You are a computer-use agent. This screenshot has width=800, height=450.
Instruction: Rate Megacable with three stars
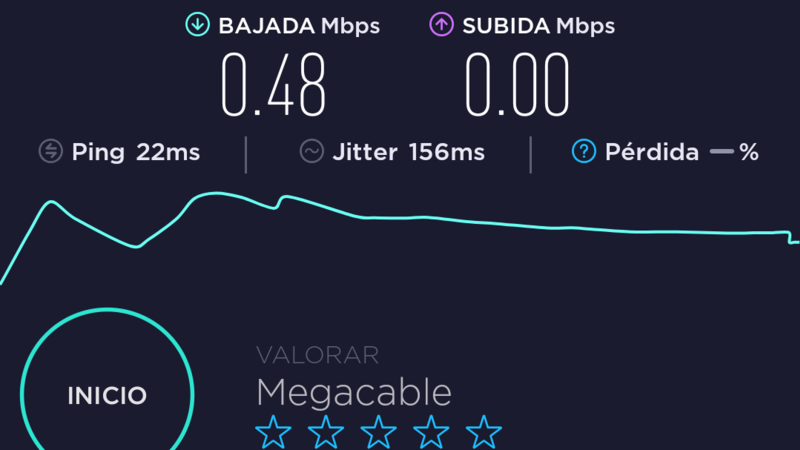379,433
